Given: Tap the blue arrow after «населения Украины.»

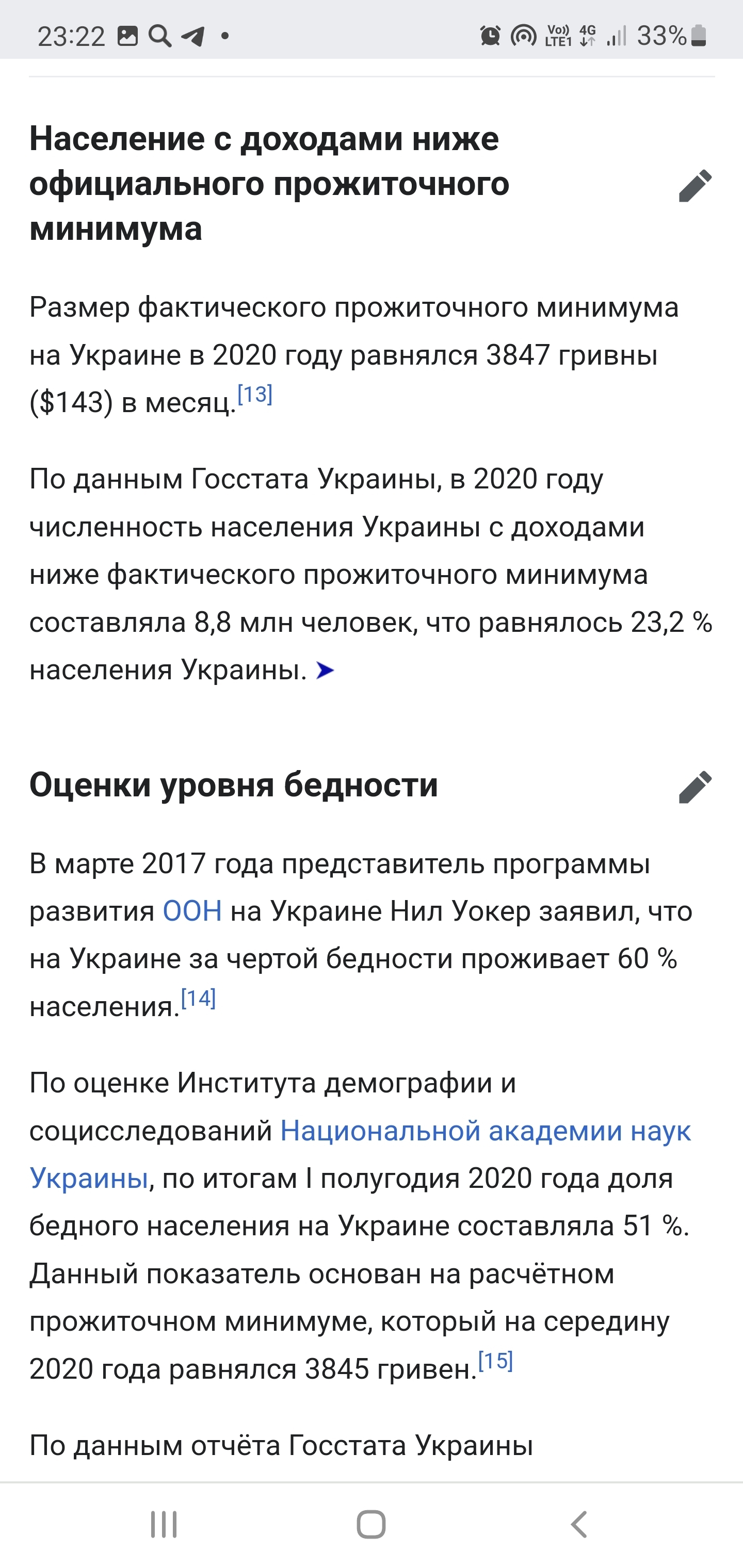Looking at the screenshot, I should click(x=325, y=671).
